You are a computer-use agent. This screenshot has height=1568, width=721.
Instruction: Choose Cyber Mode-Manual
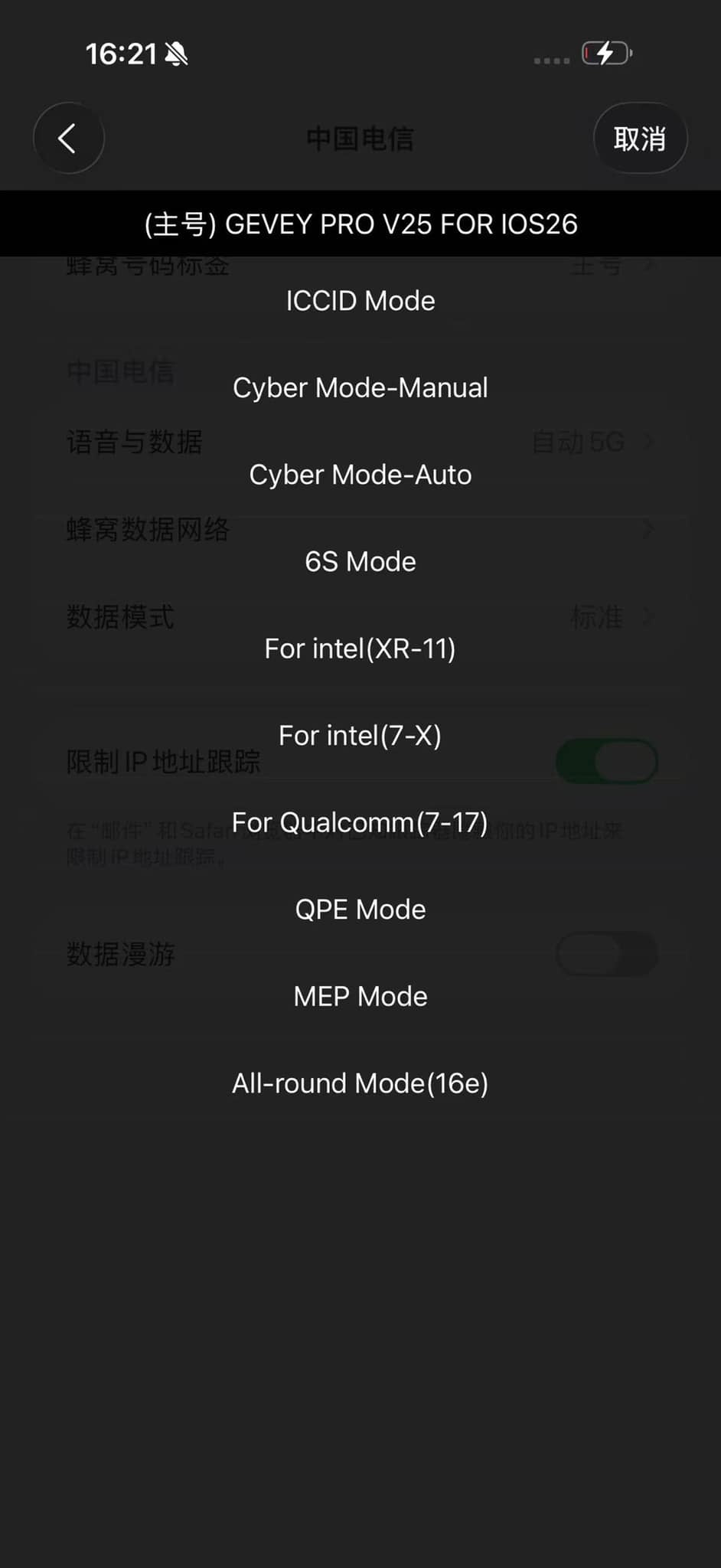(x=360, y=388)
